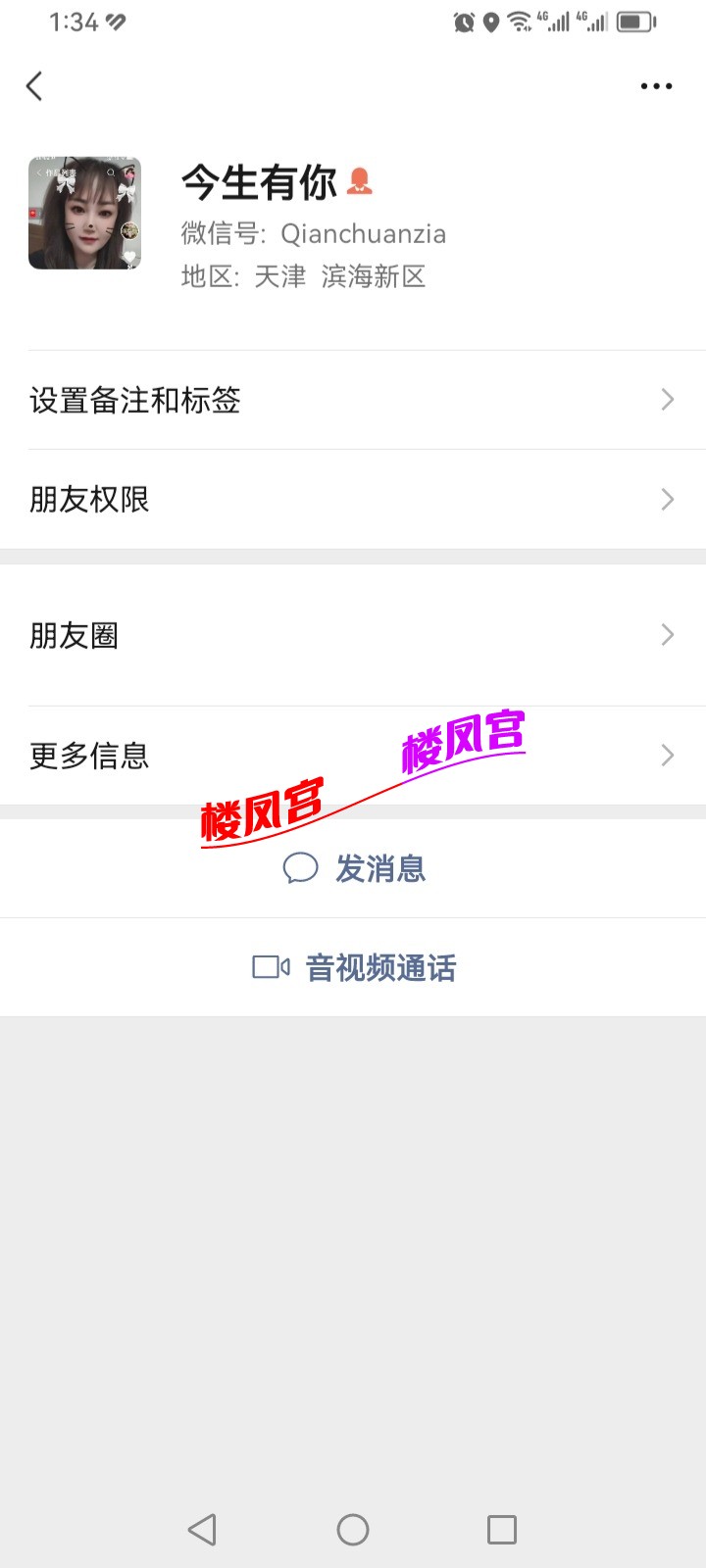This screenshot has height=1568, width=706.
Task: Tap the contact nickname 今生有你
Action: (x=259, y=182)
